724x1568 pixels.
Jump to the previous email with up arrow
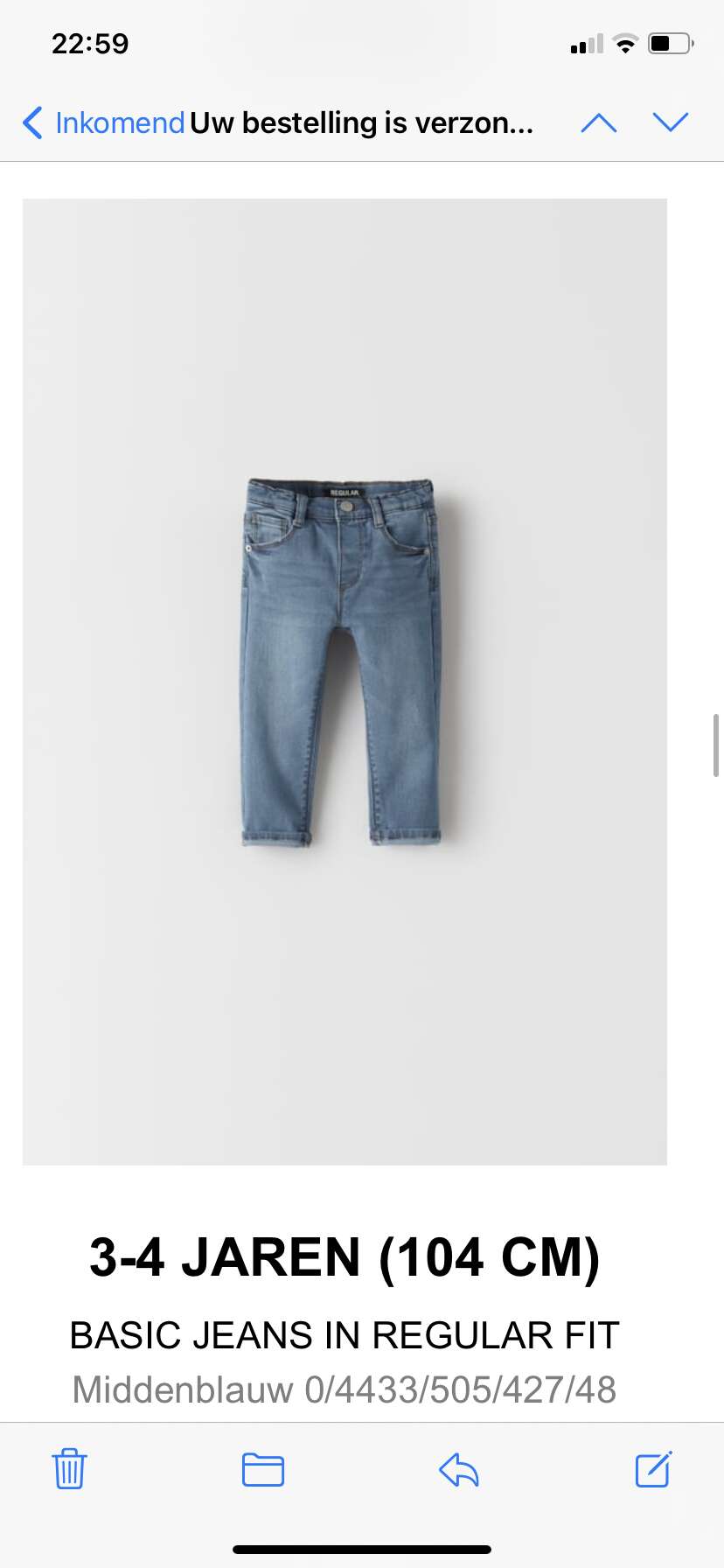coord(599,122)
